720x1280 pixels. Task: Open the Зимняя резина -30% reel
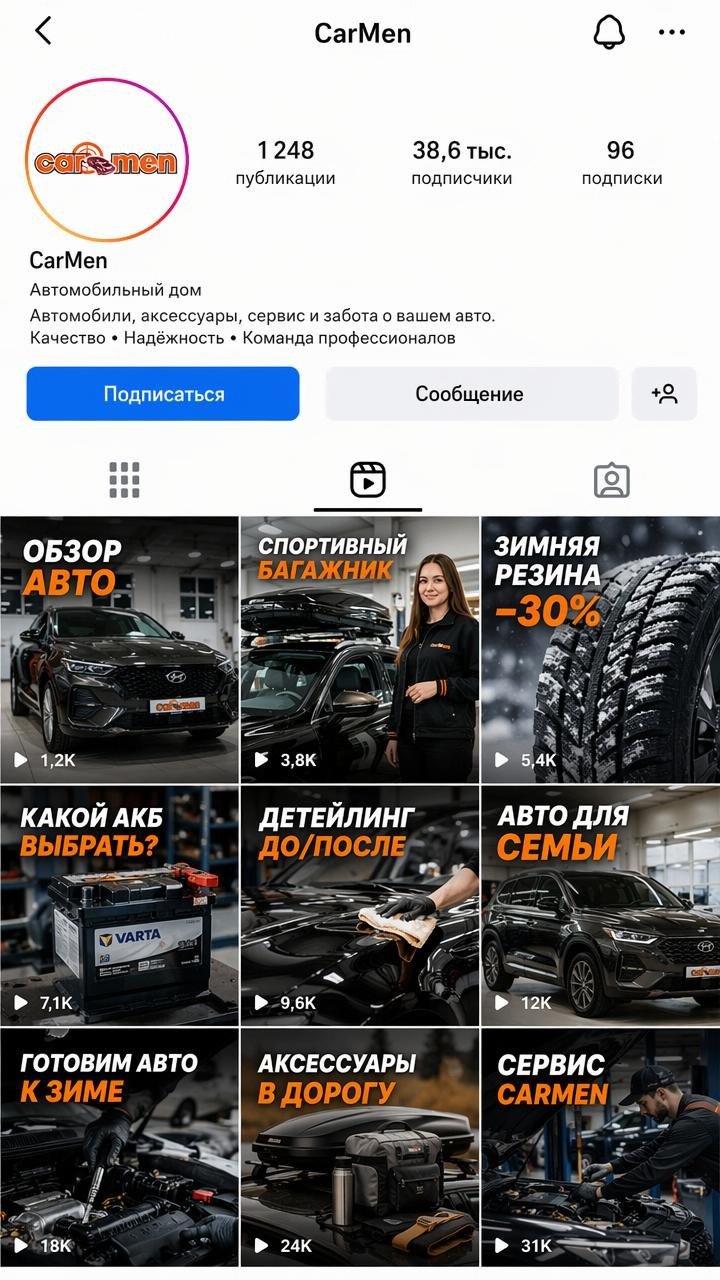[601, 649]
